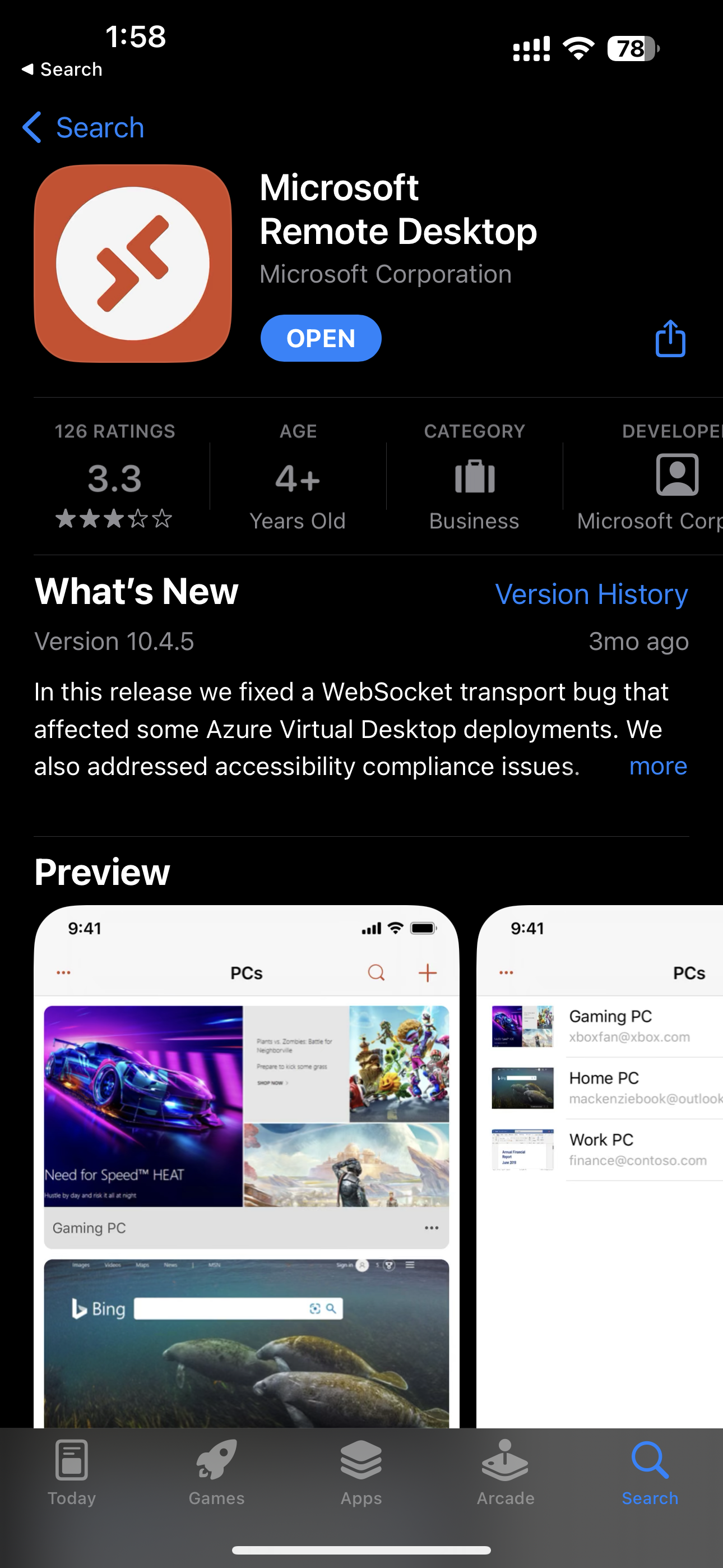Open Microsoft Remote Desktop app
723x1568 pixels.
[x=321, y=338]
